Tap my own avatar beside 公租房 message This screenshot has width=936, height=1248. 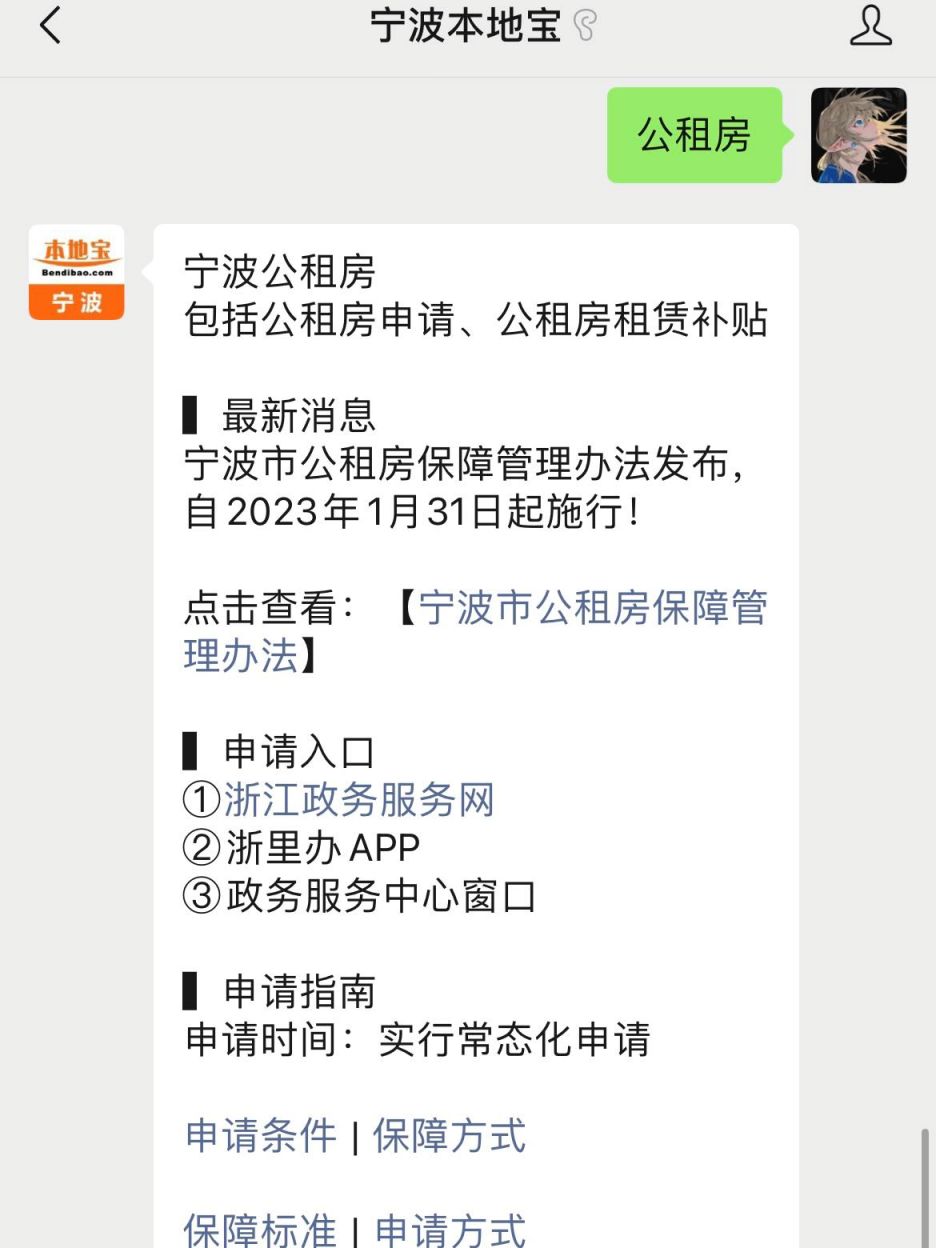pyautogui.click(x=858, y=135)
